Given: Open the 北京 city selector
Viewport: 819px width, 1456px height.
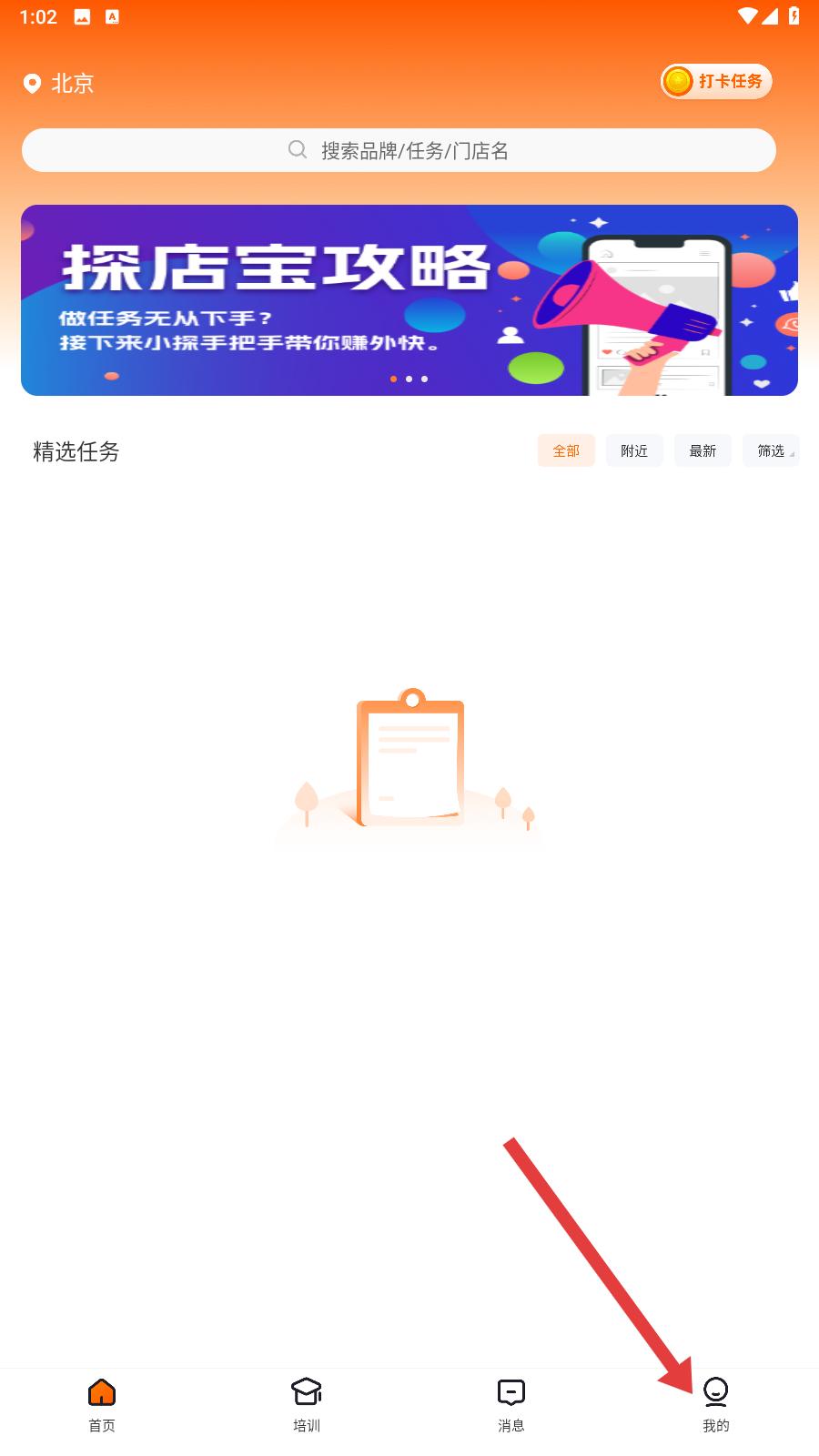Looking at the screenshot, I should (x=60, y=84).
